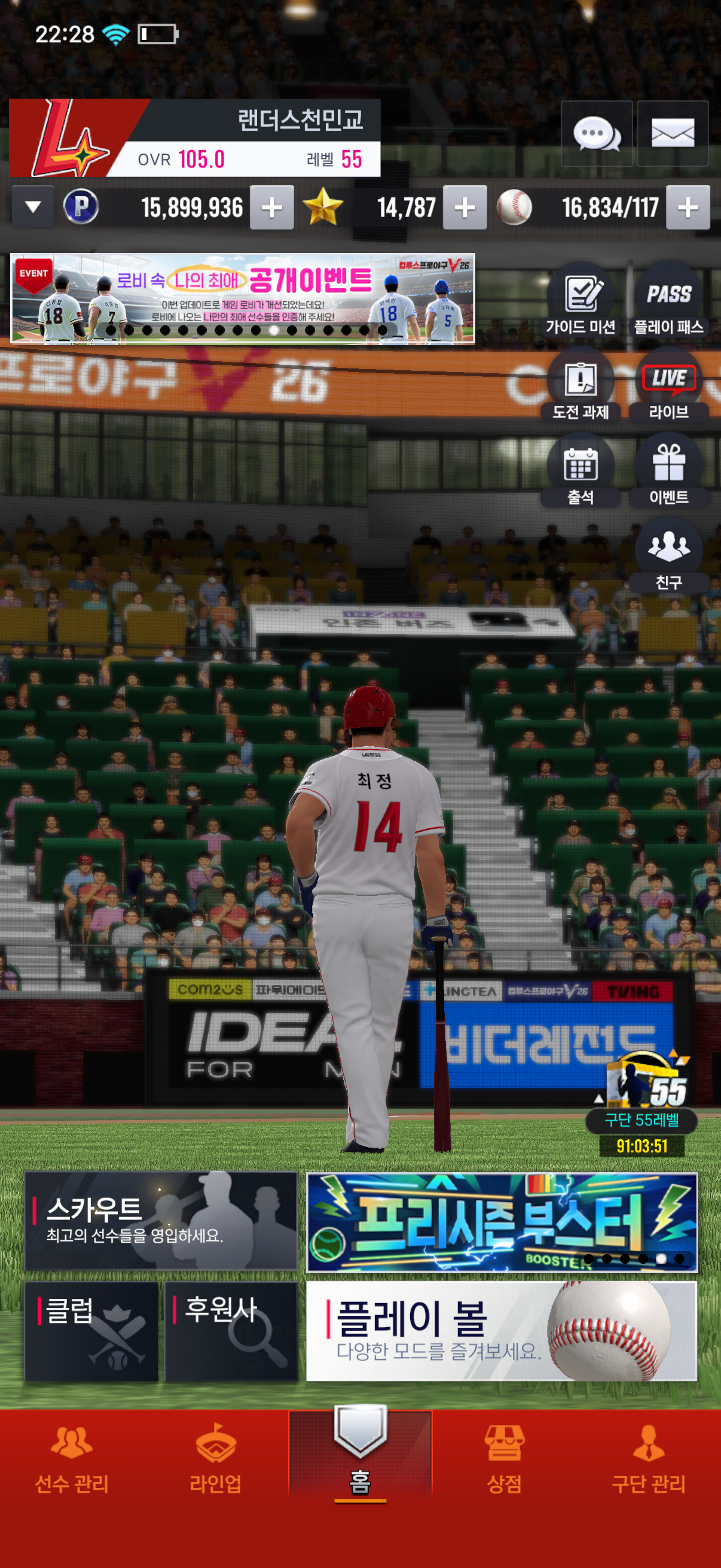Open 가이드 미션

tap(581, 302)
